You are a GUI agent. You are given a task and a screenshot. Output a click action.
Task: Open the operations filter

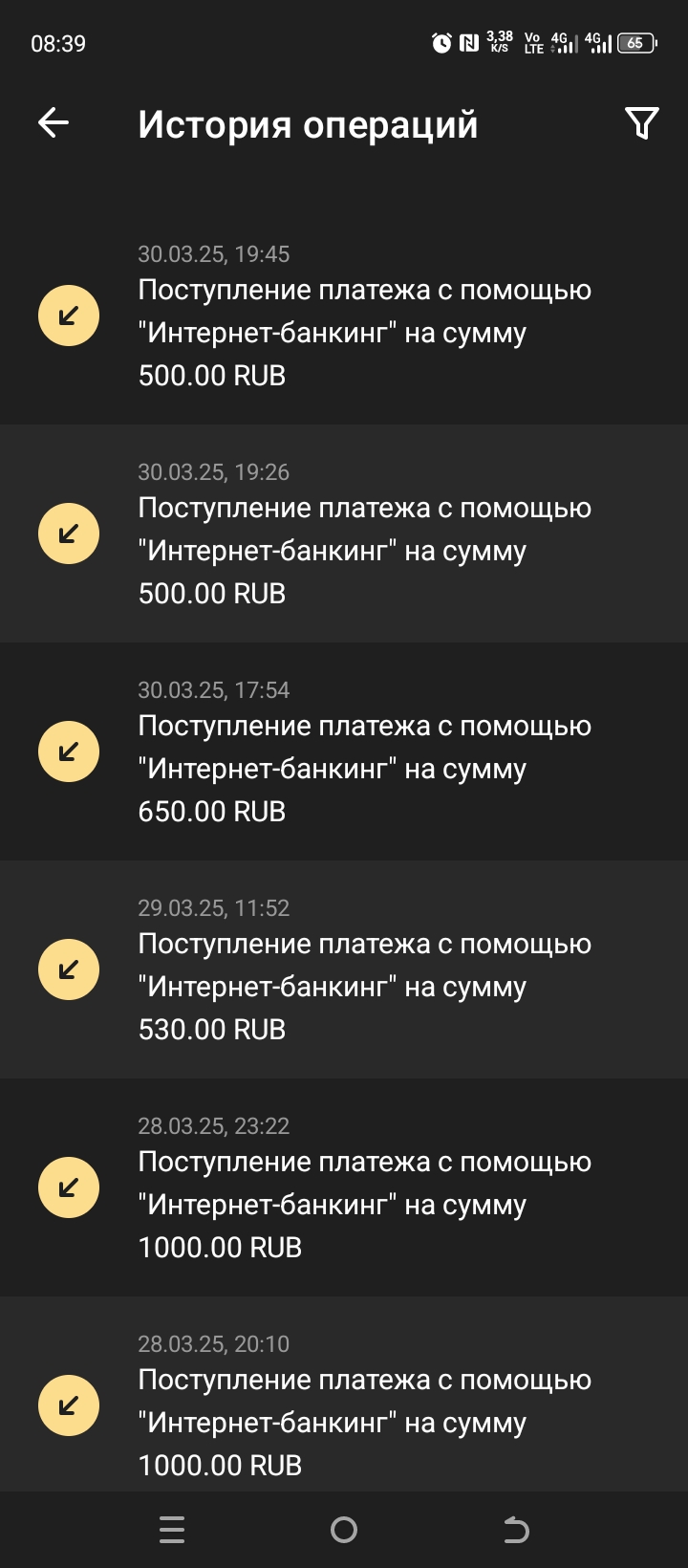641,122
